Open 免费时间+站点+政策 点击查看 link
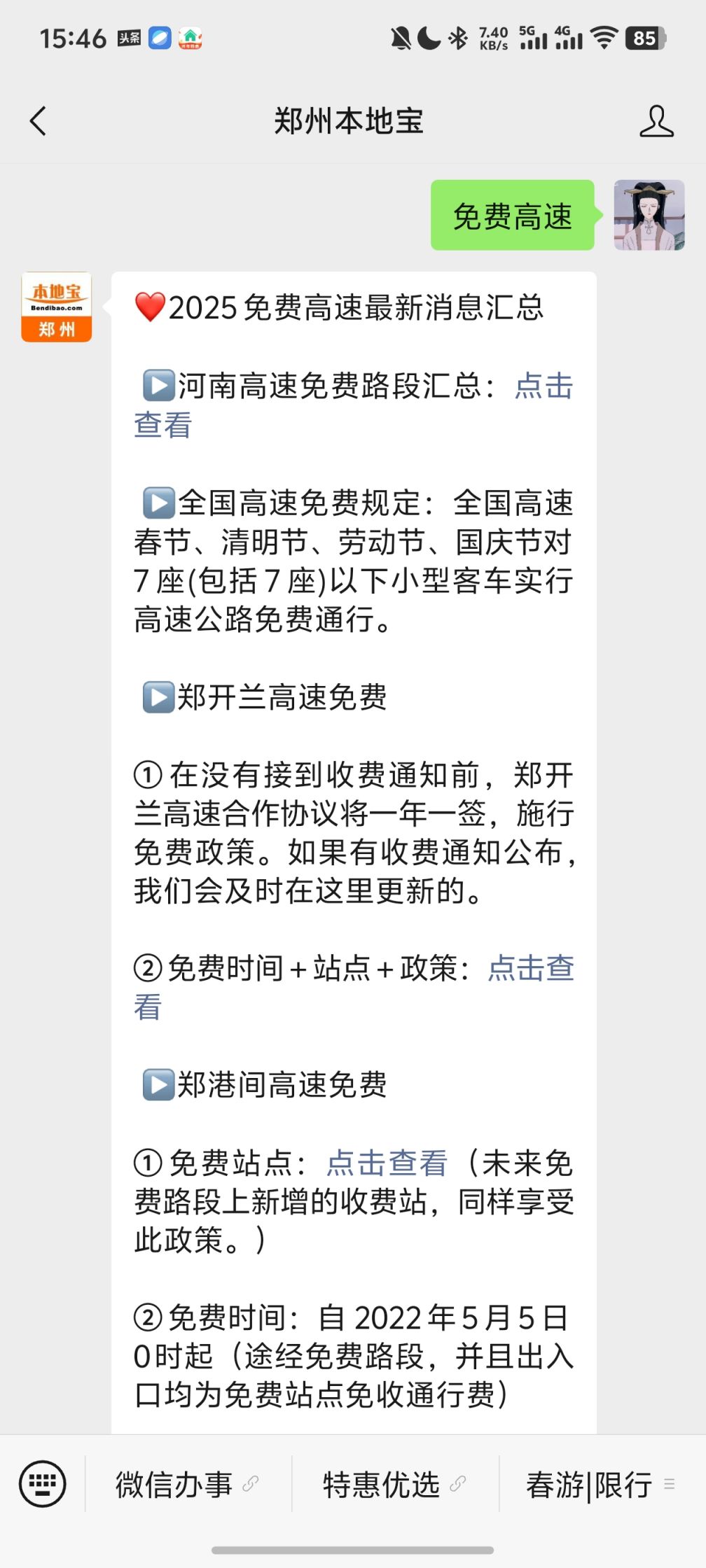The height and width of the screenshot is (1568, 706). 530,969
